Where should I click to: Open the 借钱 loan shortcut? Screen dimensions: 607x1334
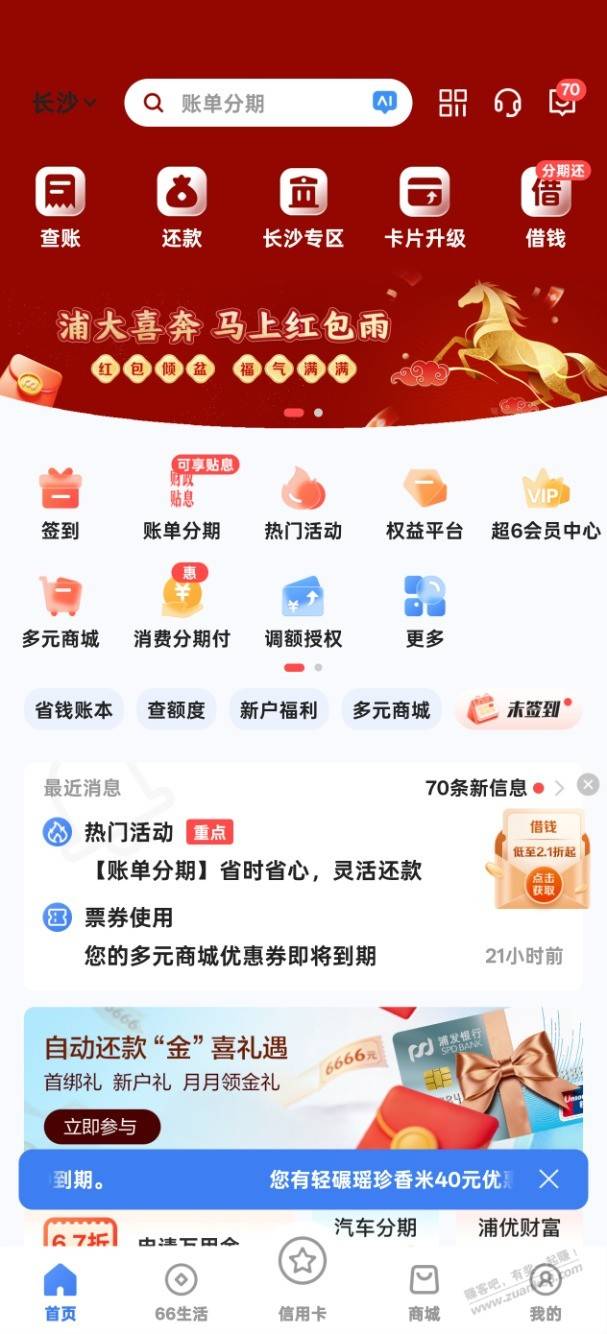click(546, 207)
